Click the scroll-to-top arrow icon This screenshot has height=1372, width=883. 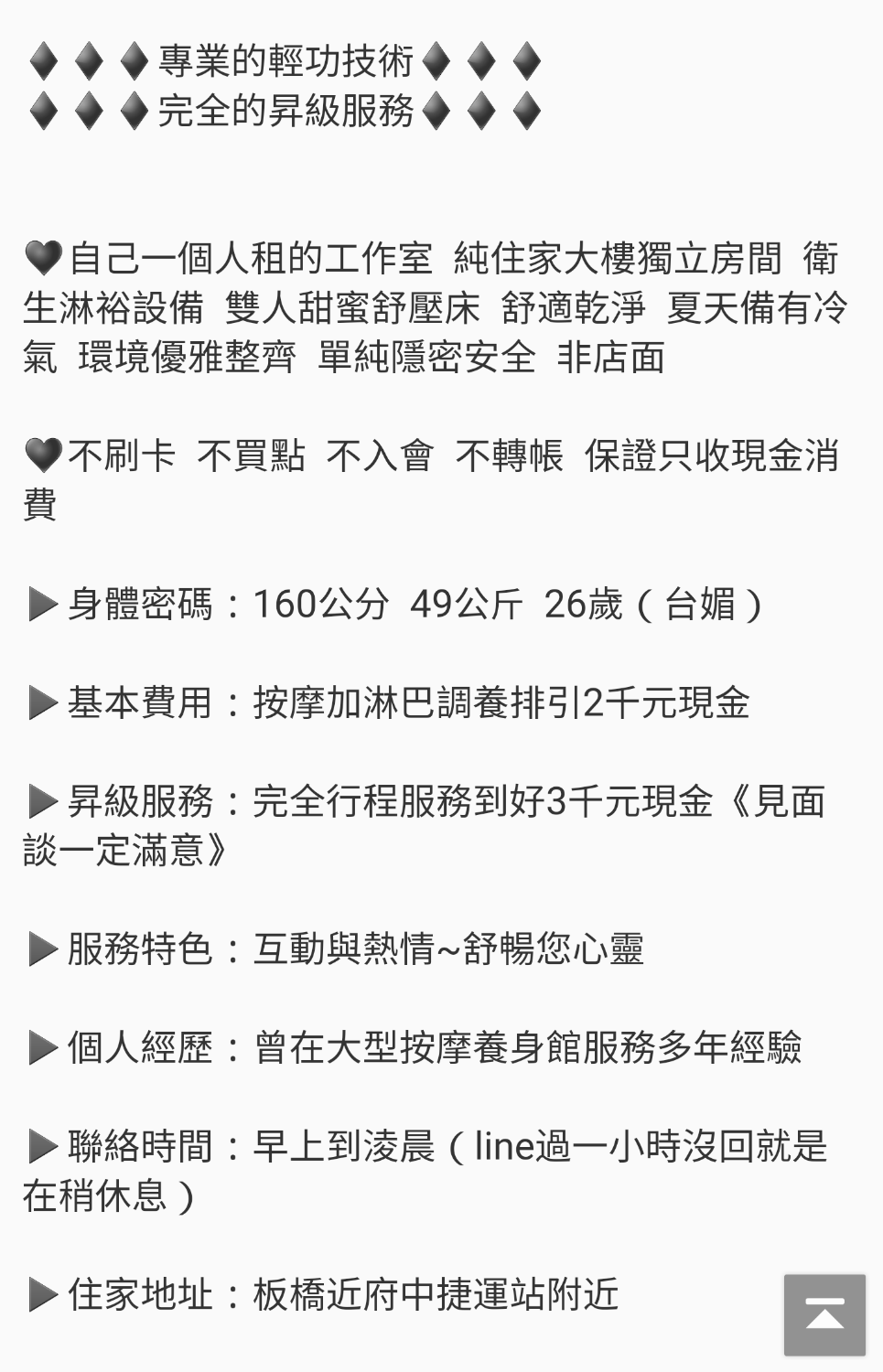tap(826, 1314)
